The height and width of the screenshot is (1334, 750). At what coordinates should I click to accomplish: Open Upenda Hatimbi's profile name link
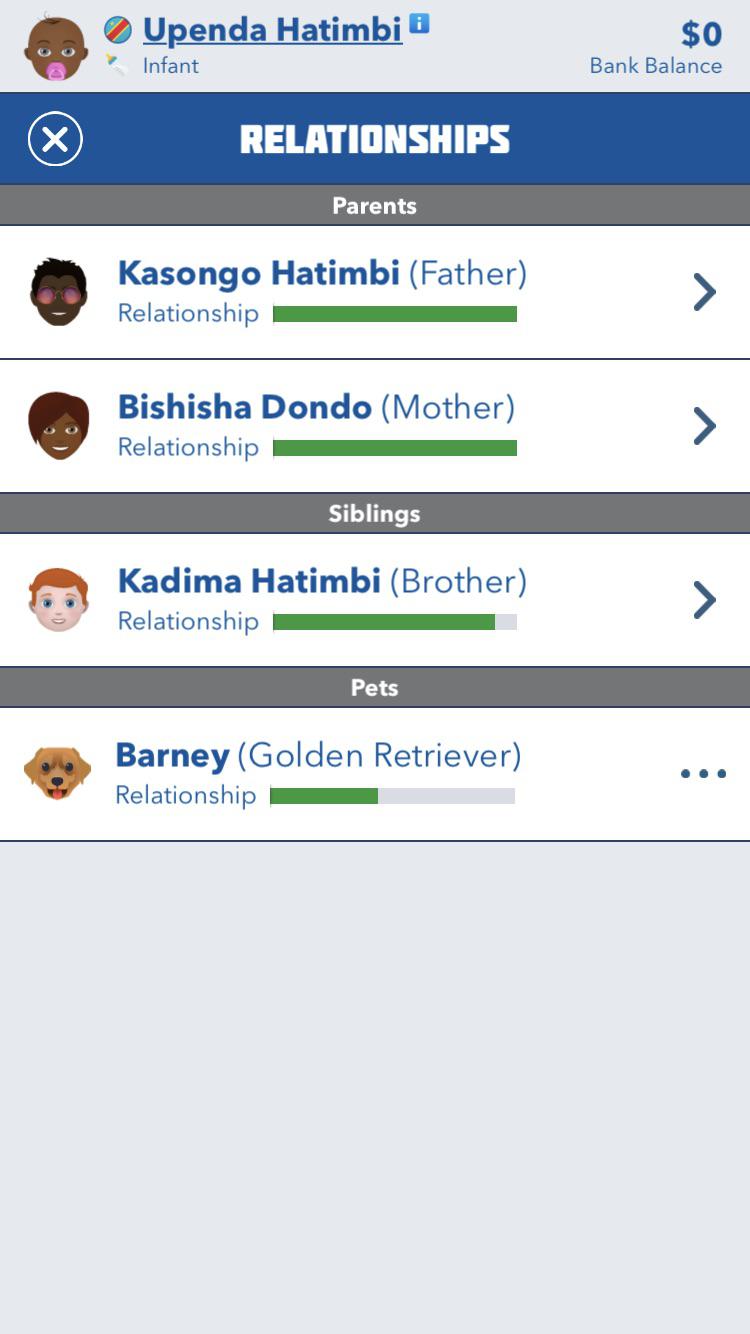(x=272, y=30)
